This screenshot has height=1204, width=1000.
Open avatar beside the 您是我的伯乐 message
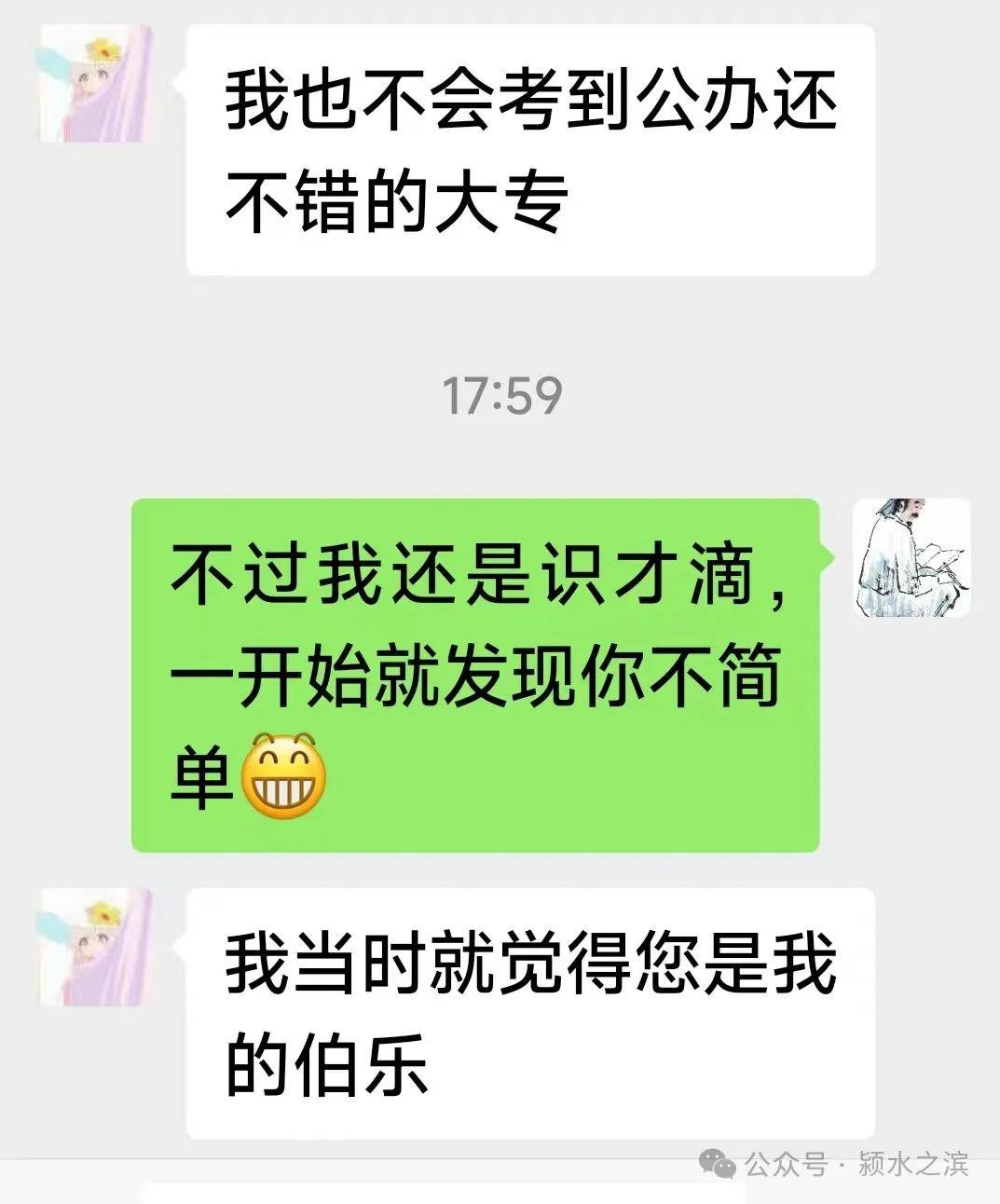point(95,948)
